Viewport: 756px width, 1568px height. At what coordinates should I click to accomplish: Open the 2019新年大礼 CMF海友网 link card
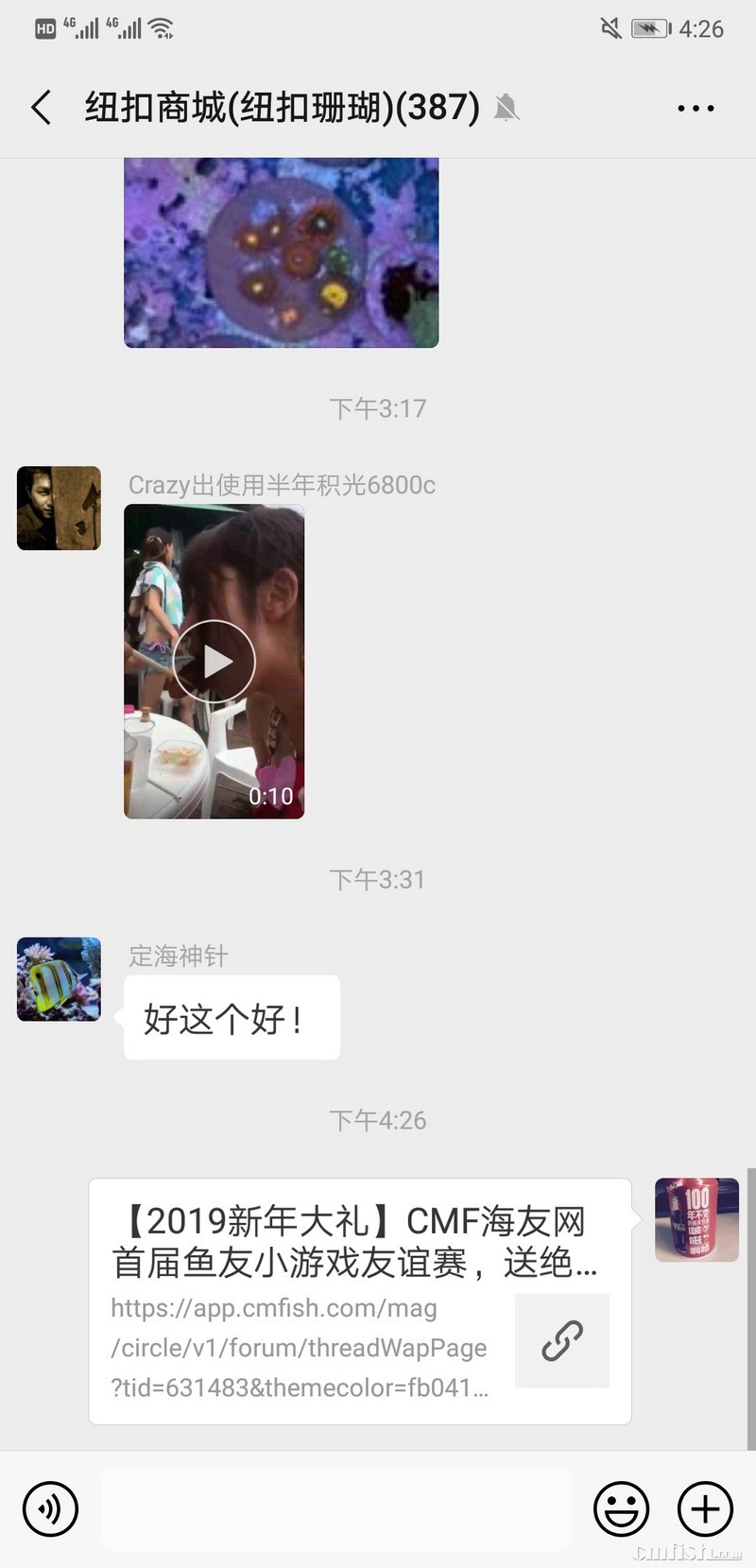[359, 1301]
